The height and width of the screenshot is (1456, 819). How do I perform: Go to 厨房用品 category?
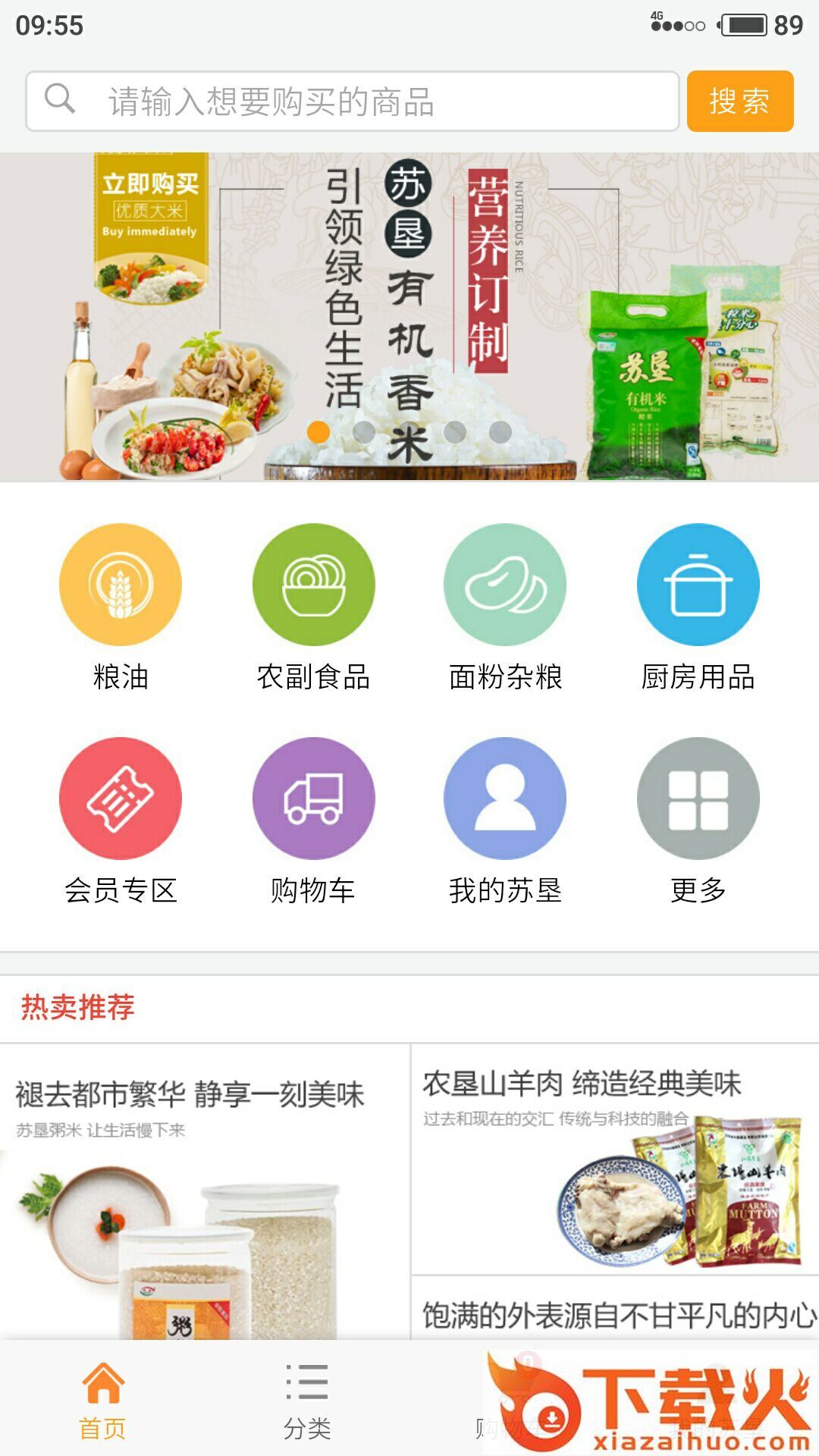tap(698, 585)
